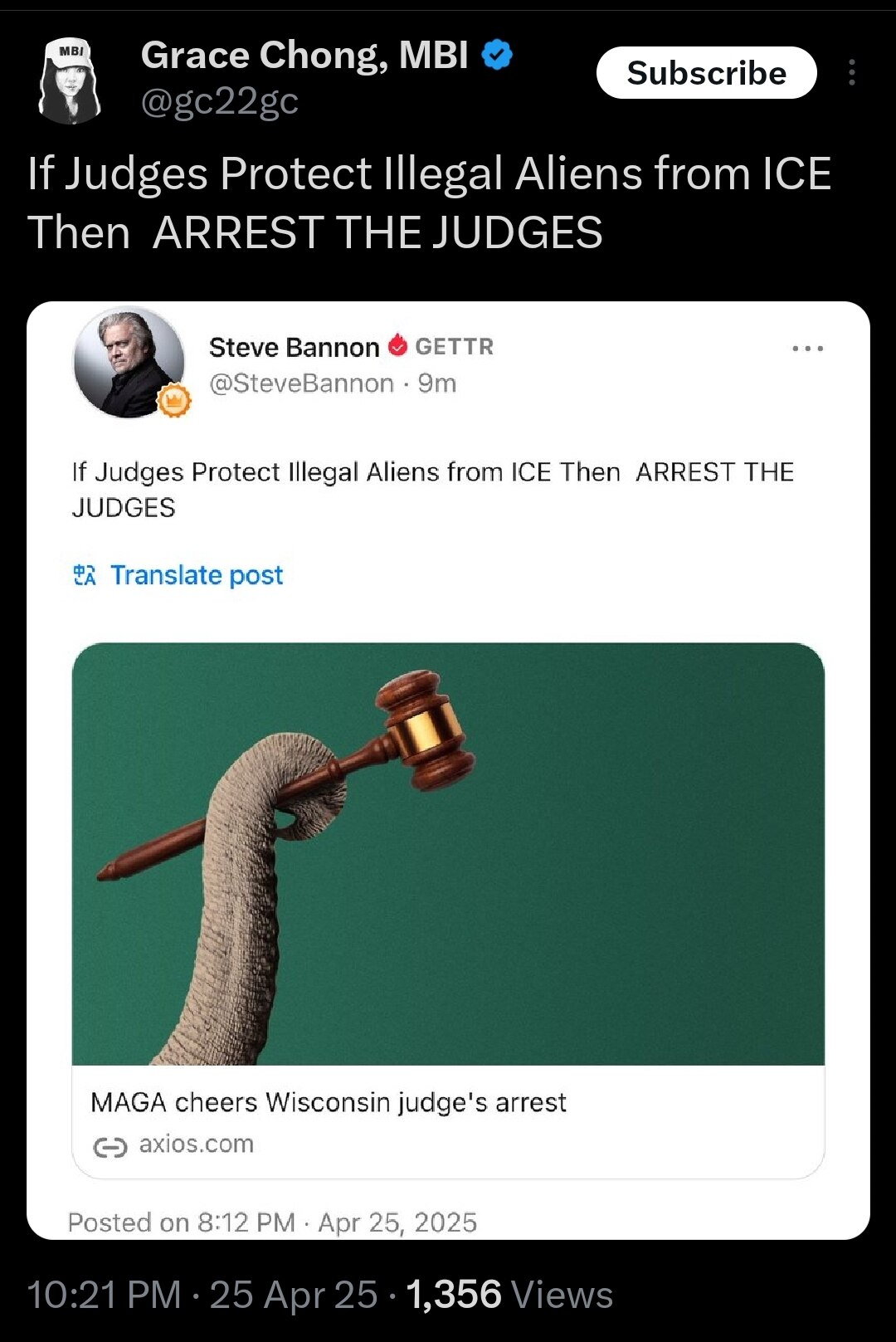Open Grace Chong's profile picture

(x=70, y=81)
